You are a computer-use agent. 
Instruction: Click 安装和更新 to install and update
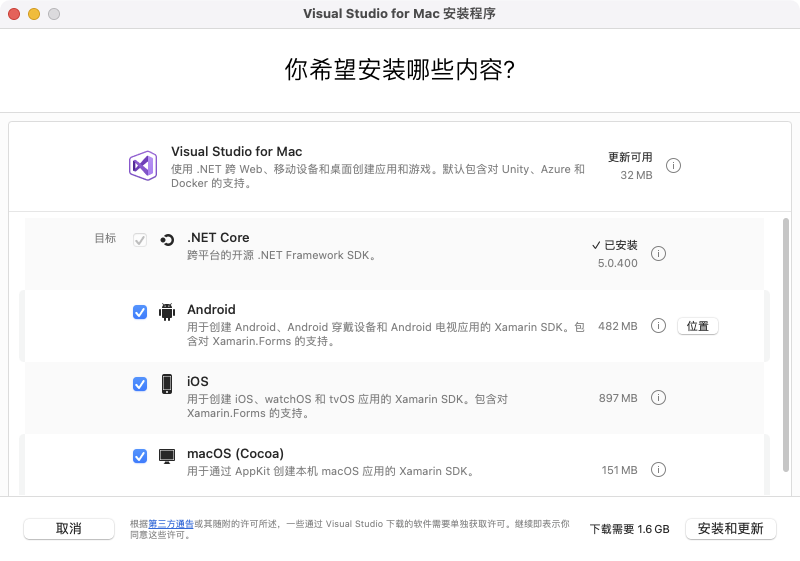(x=730, y=529)
